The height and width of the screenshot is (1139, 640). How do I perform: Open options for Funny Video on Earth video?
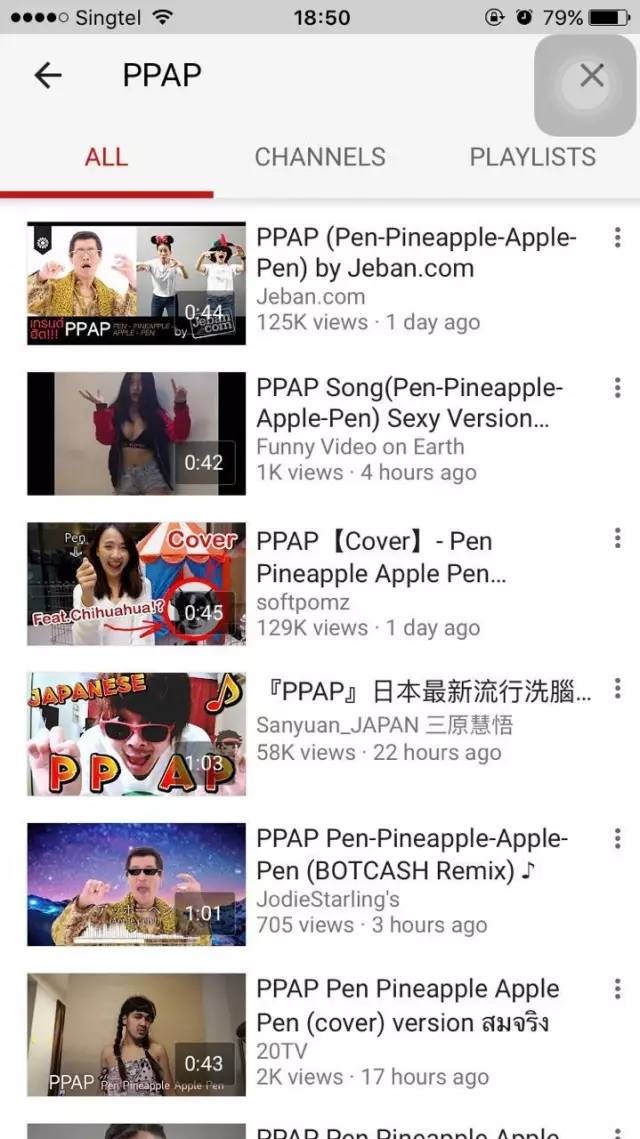pyautogui.click(x=617, y=388)
